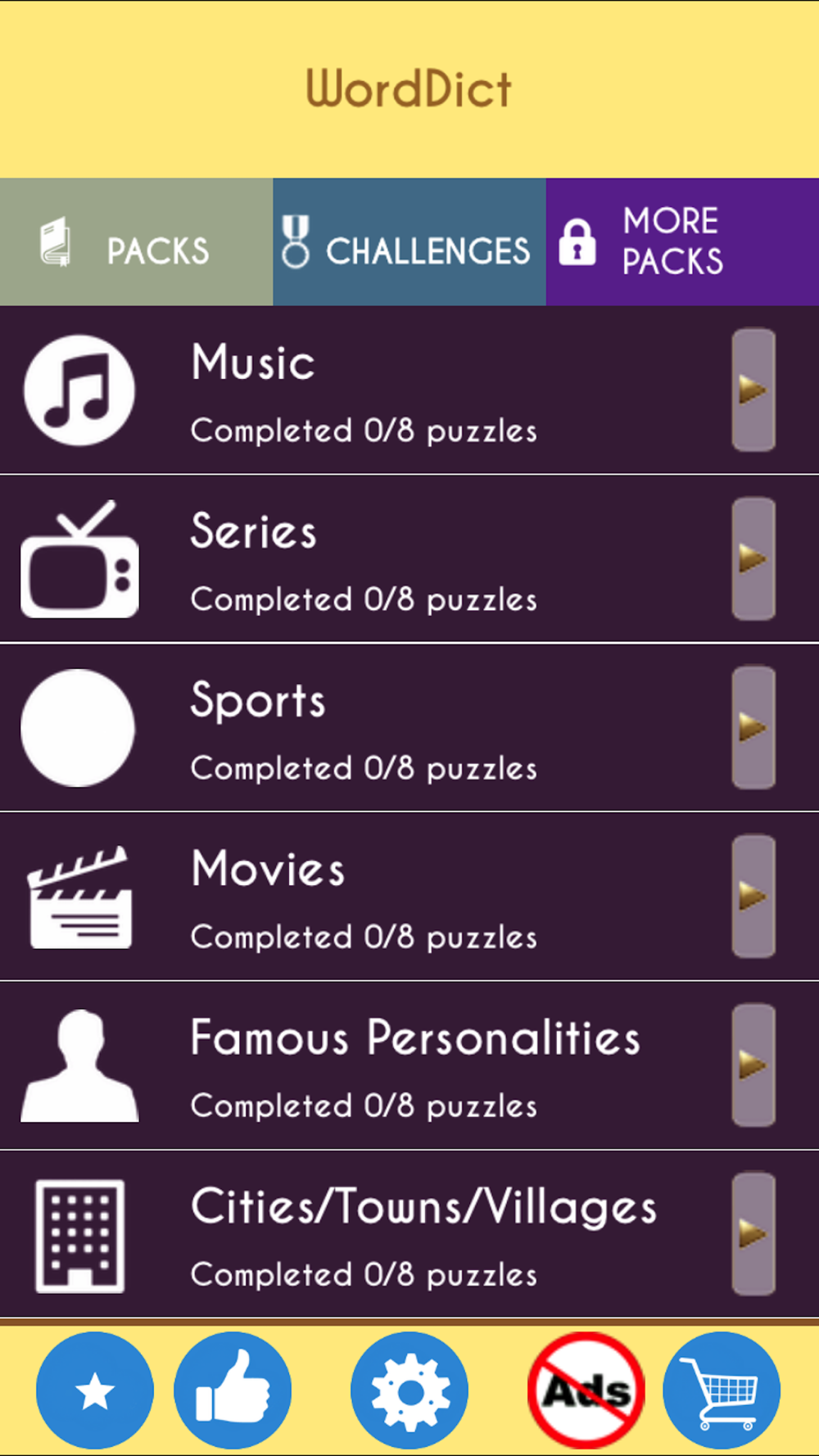Tap the arrow next to Cities/Towns/Villages

point(753,1234)
